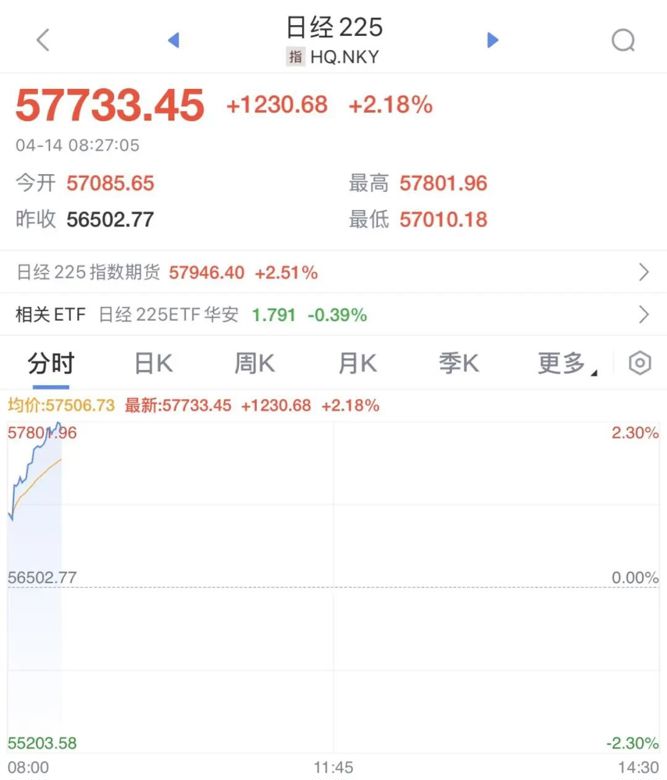Open the search magnifier icon
This screenshot has width=667, height=780.
click(x=623, y=40)
